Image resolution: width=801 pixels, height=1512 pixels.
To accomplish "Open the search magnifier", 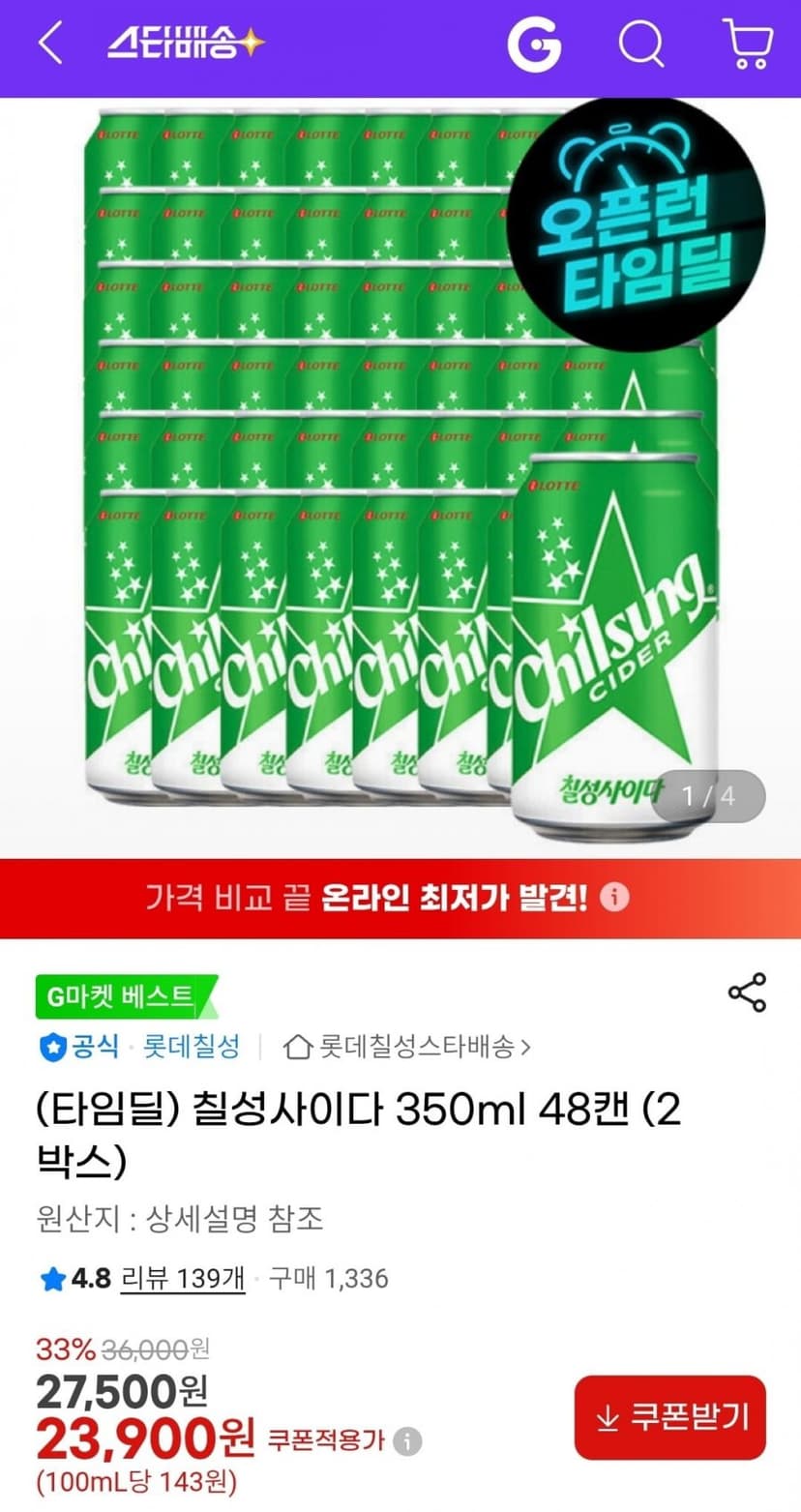I will (x=642, y=44).
